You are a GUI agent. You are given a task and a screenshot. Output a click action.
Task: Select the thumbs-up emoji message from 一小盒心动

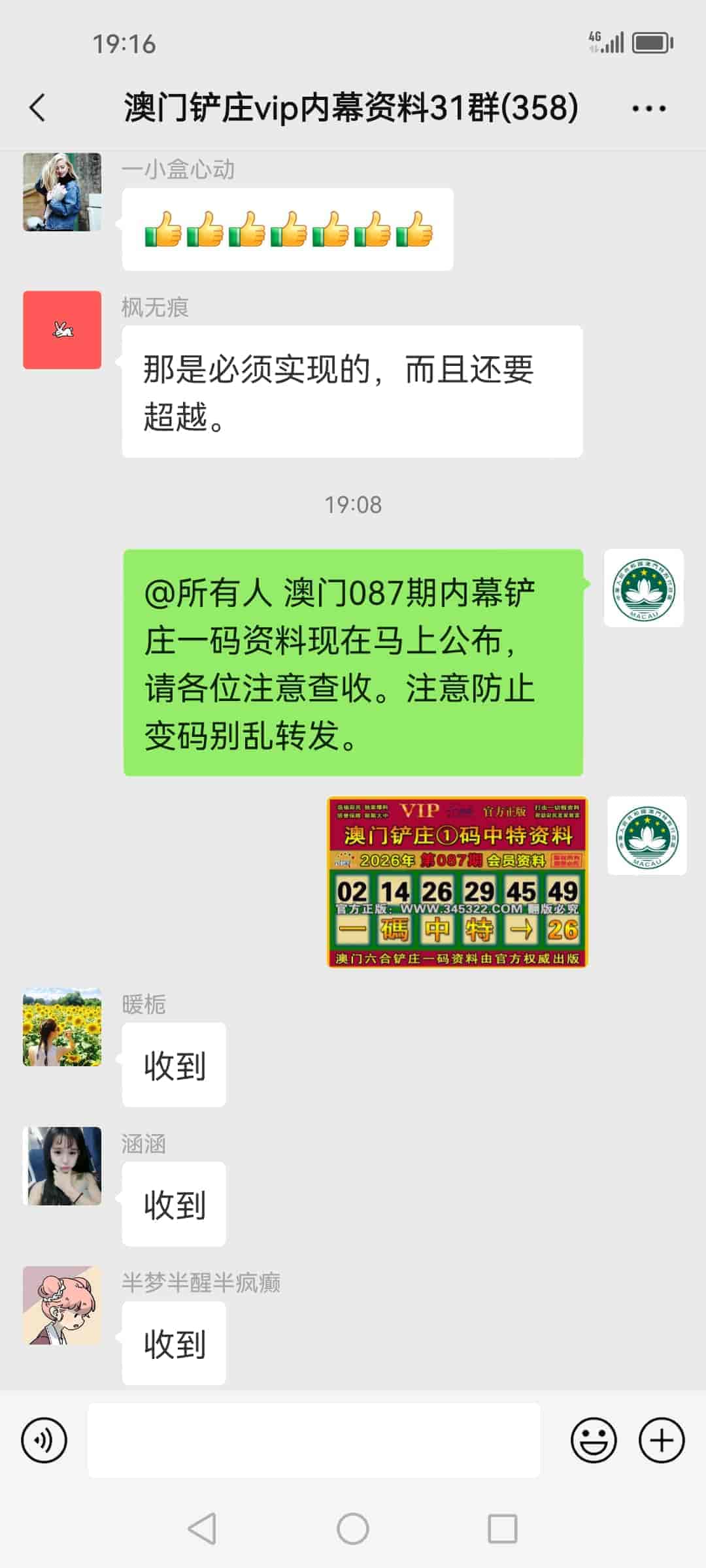[288, 230]
